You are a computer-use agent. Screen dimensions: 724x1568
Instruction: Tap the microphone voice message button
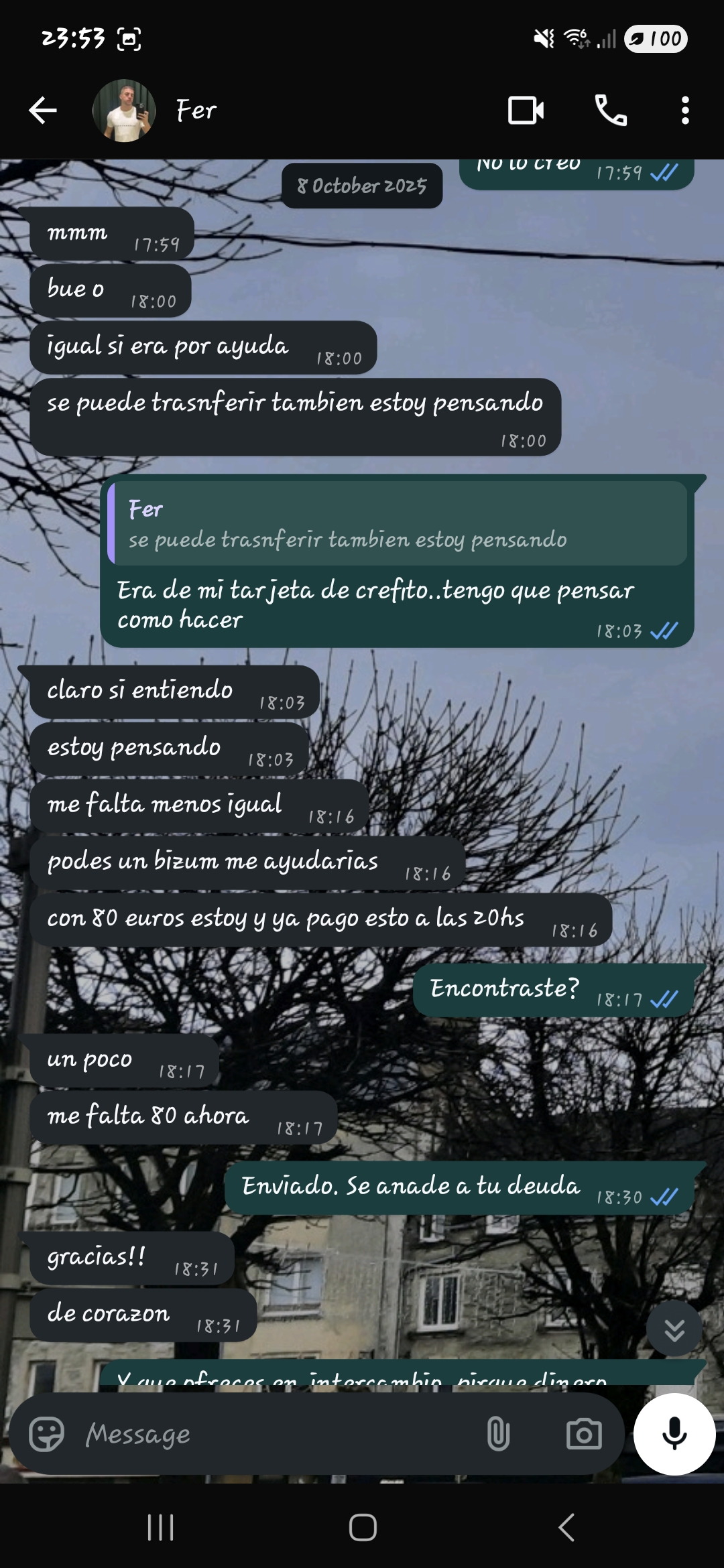[674, 1434]
